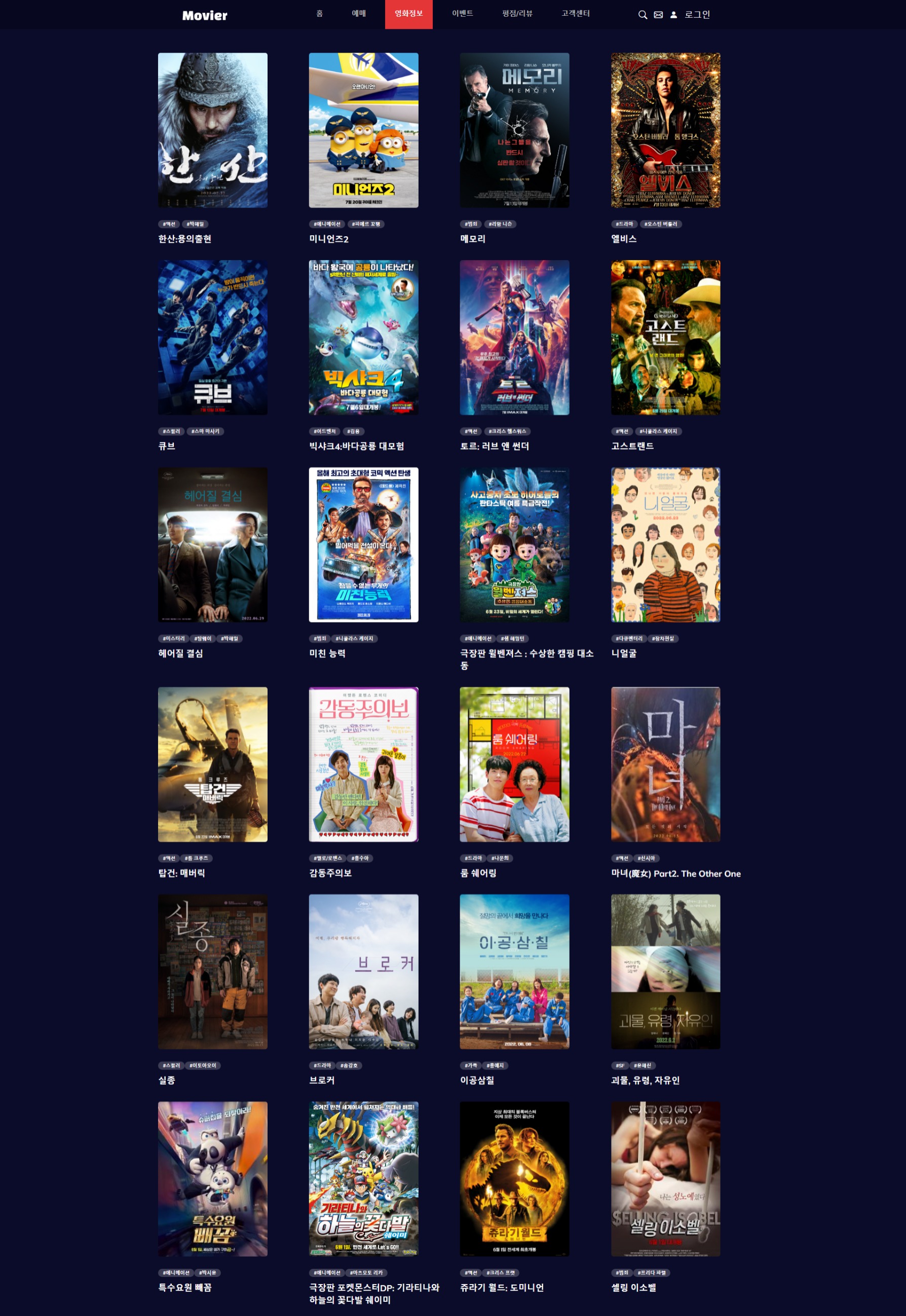
Task: Switch to the 예매 tab
Action: 358,14
